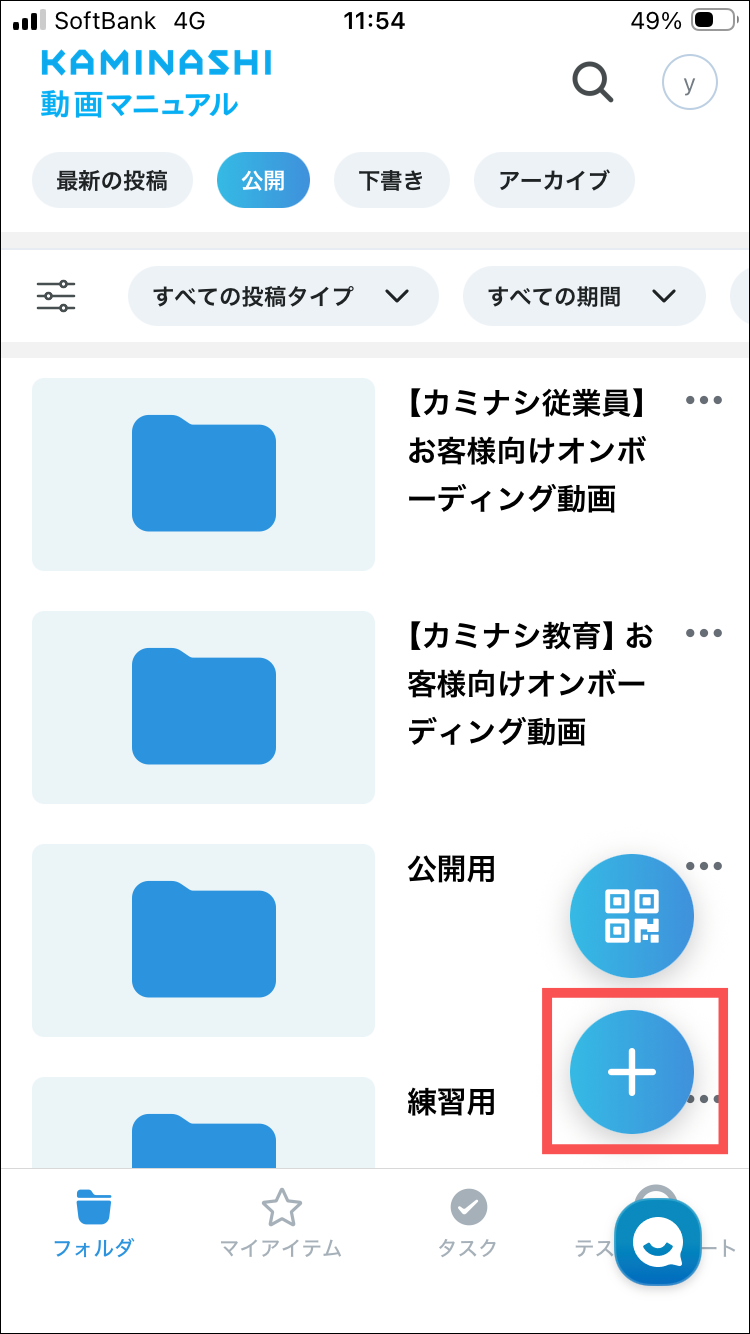Image resolution: width=750 pixels, height=1334 pixels.
Task: Expand the すべての期間 dropdown
Action: point(582,296)
